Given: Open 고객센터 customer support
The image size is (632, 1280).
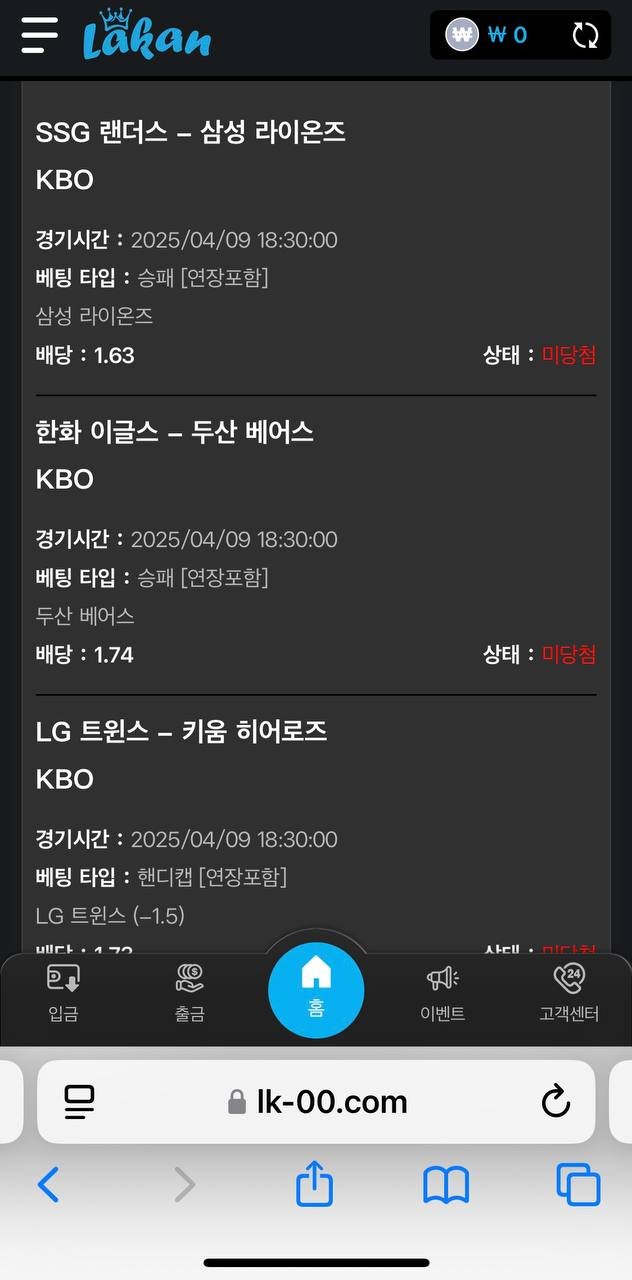Looking at the screenshot, I should (x=568, y=992).
